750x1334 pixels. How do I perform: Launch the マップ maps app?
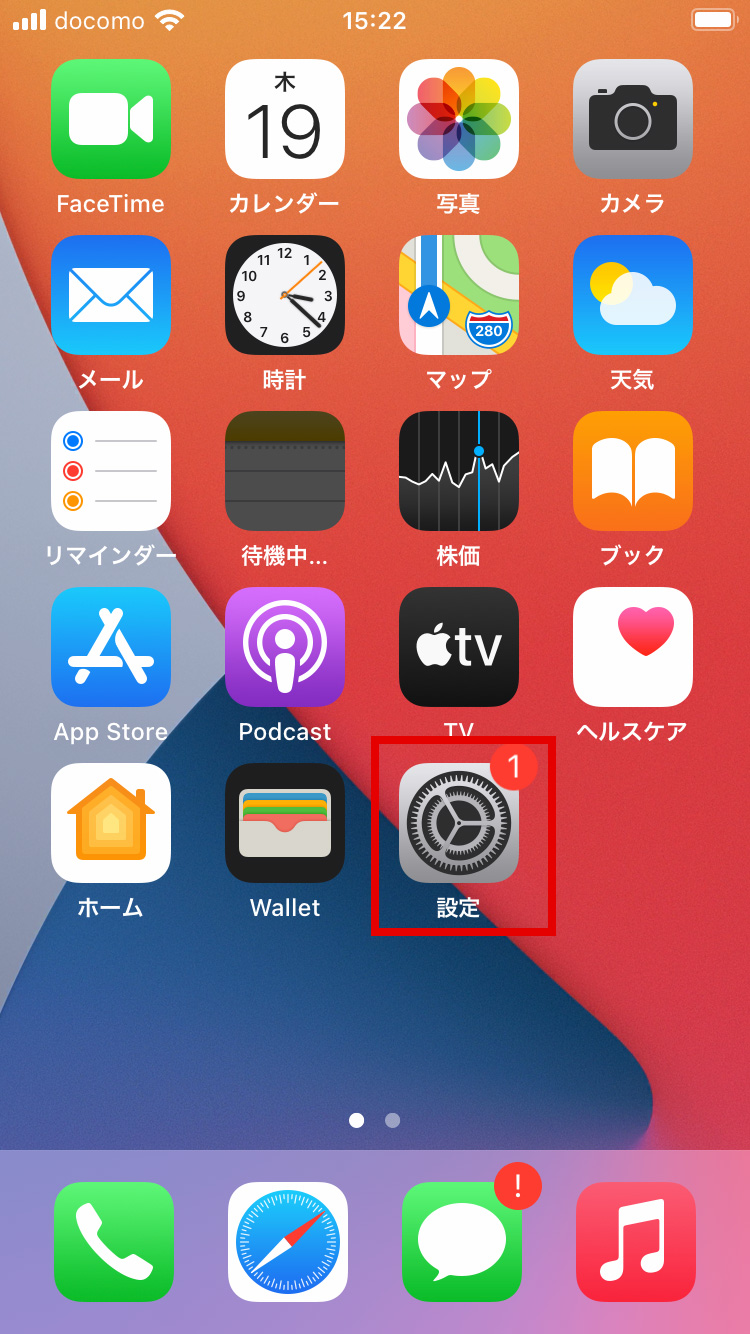tap(459, 295)
